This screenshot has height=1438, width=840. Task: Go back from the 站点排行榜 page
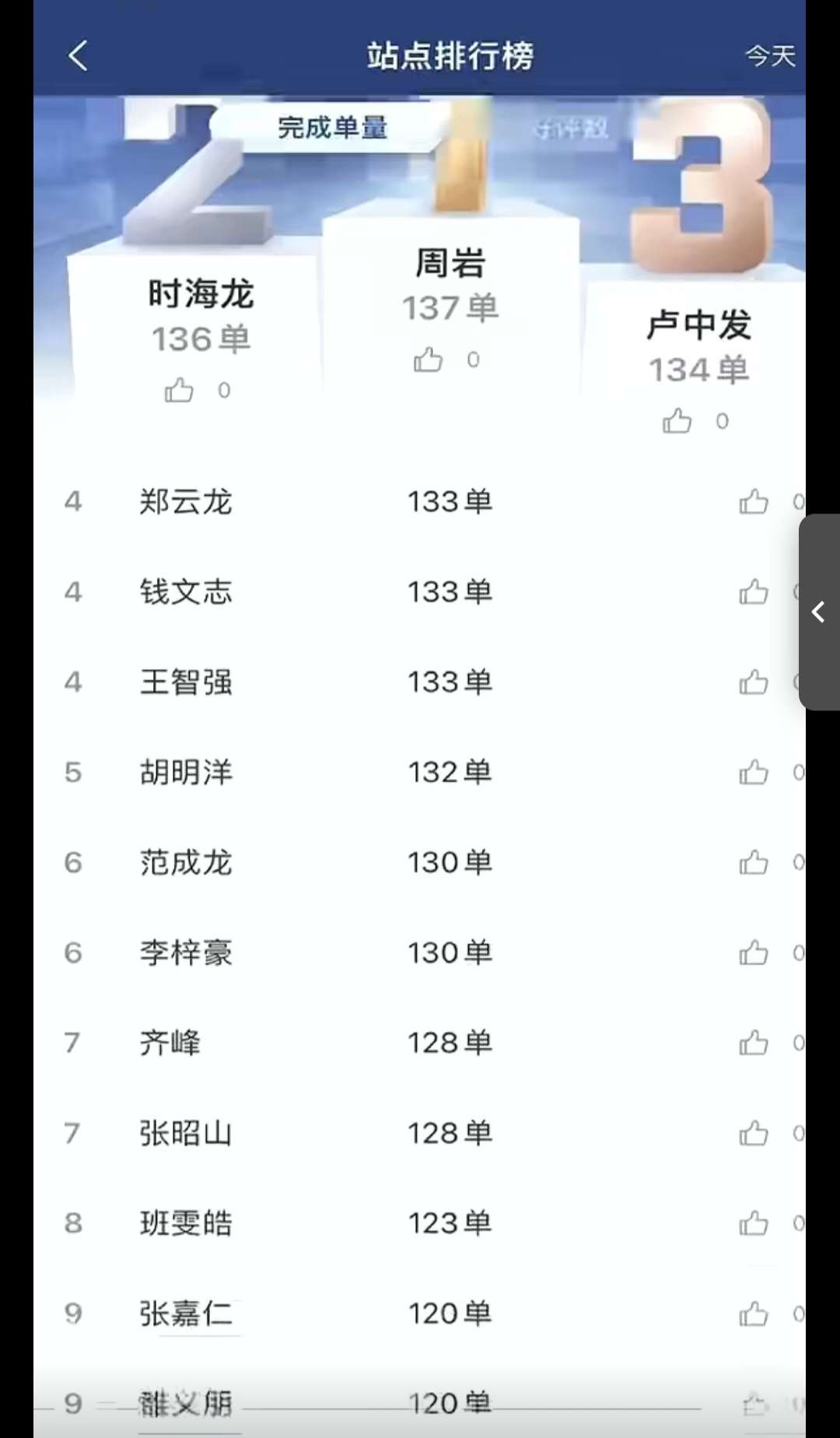[x=78, y=56]
